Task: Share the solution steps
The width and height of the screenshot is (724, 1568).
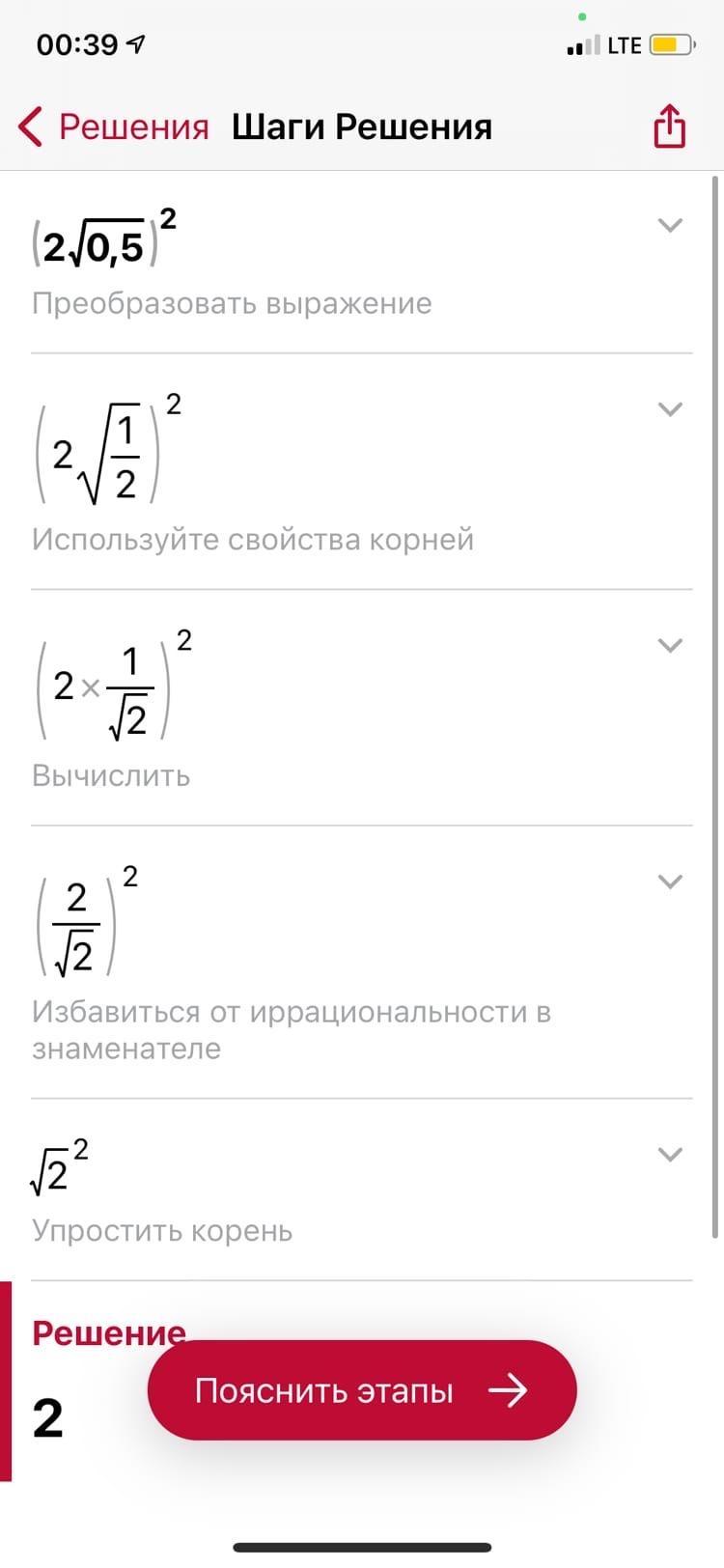Action: click(669, 126)
